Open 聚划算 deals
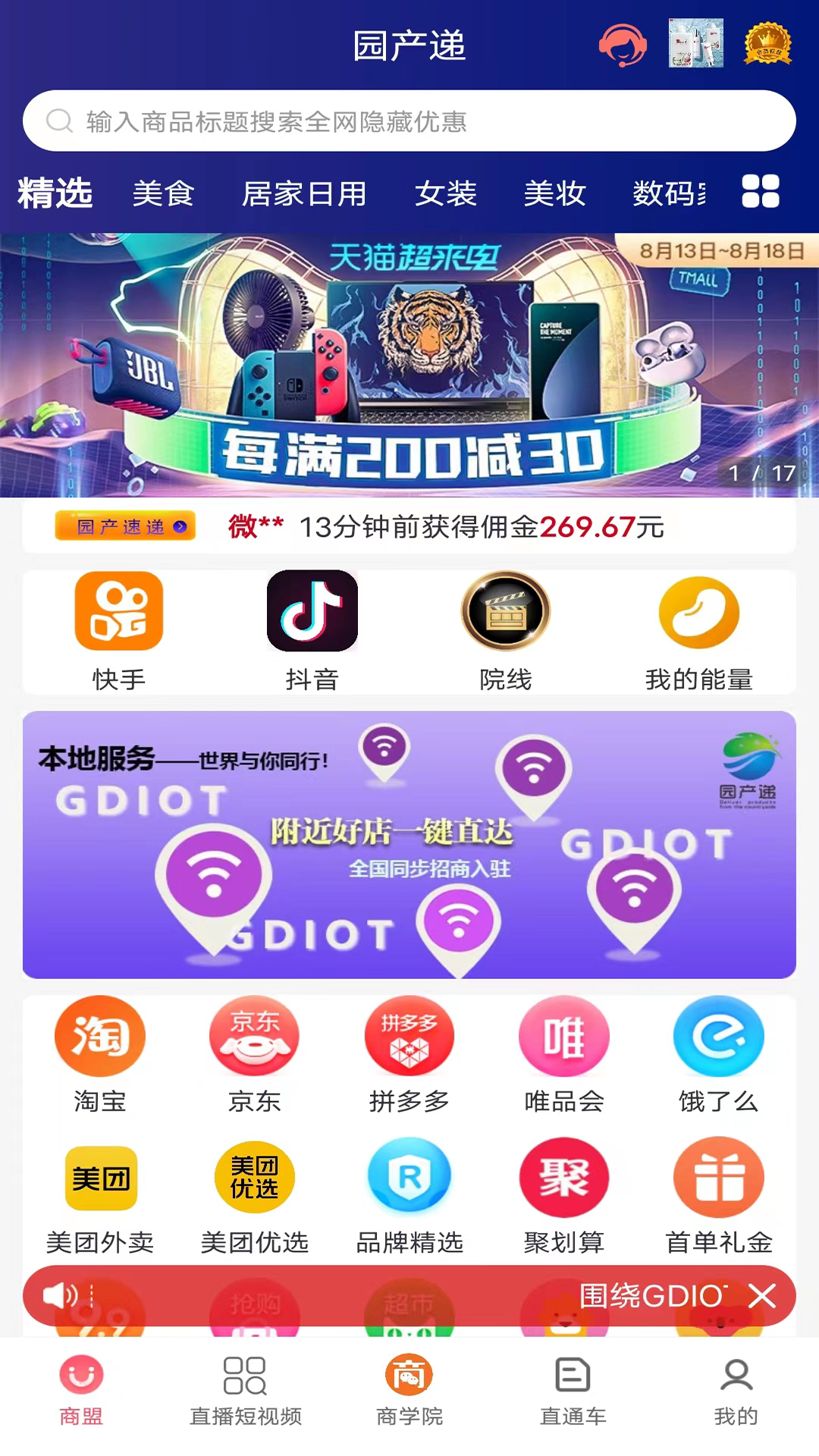This screenshot has height=1456, width=819. click(x=563, y=1196)
